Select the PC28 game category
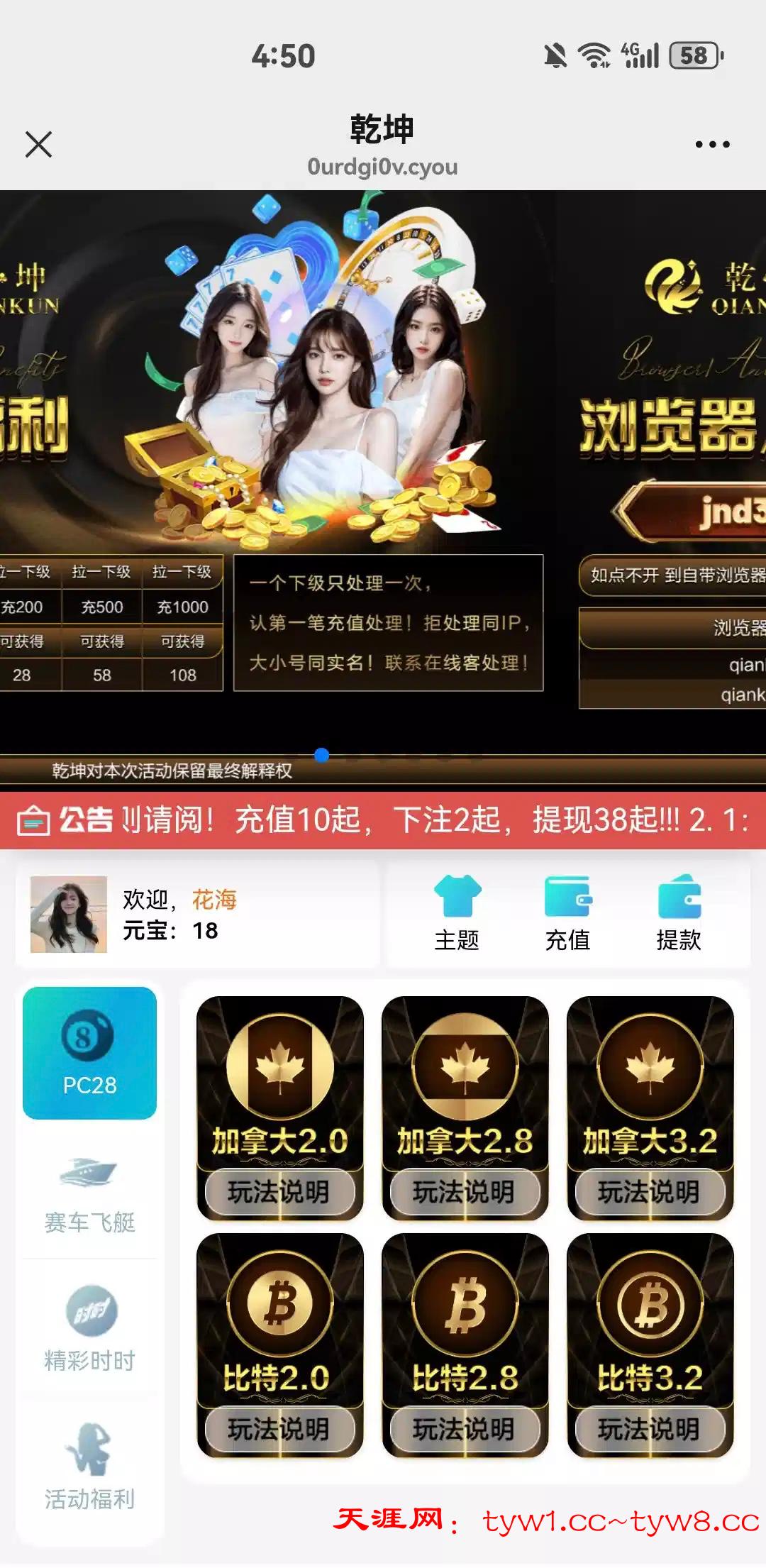Image resolution: width=766 pixels, height=1568 pixels. point(89,1053)
